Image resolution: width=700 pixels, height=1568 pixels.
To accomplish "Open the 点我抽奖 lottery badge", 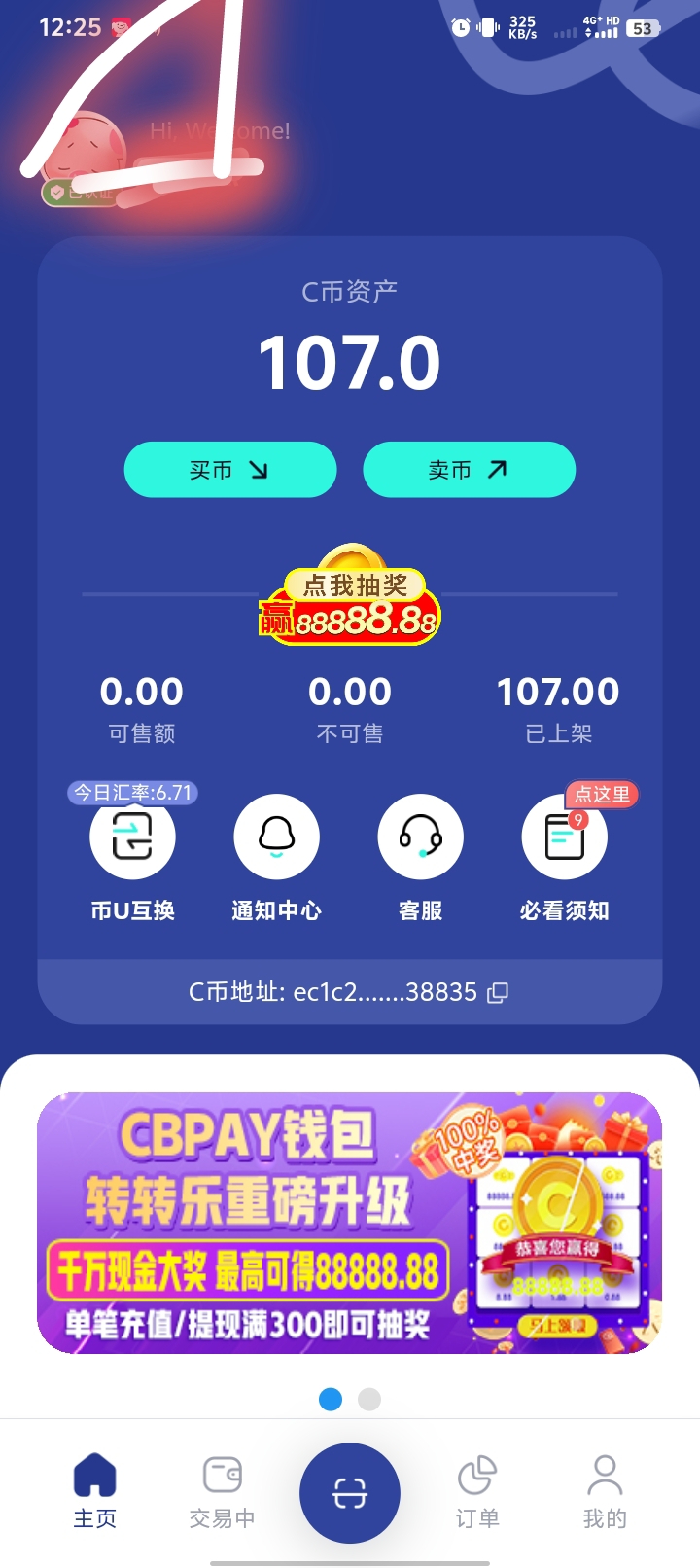I will click(x=350, y=593).
